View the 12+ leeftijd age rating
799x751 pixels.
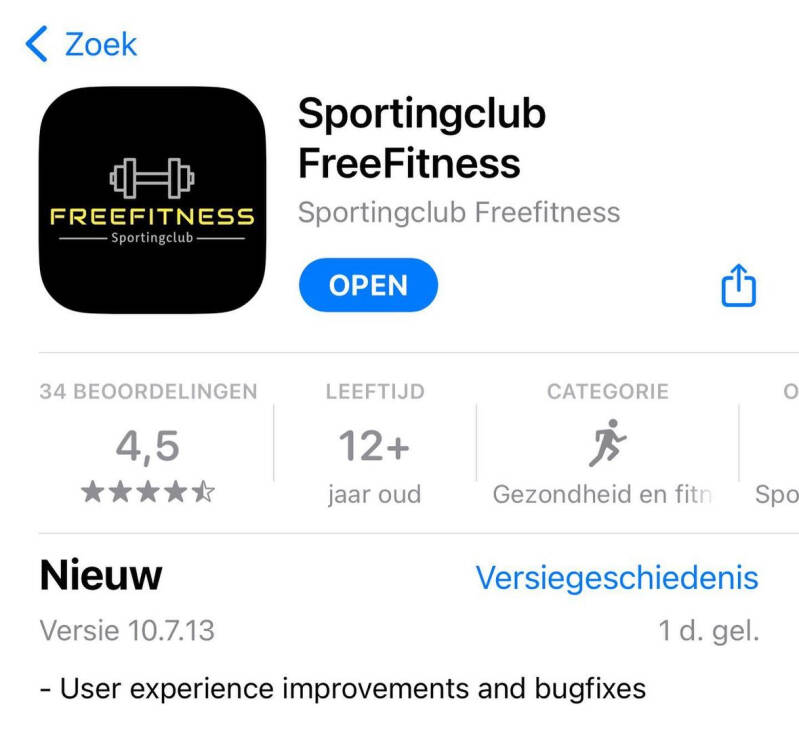click(374, 445)
